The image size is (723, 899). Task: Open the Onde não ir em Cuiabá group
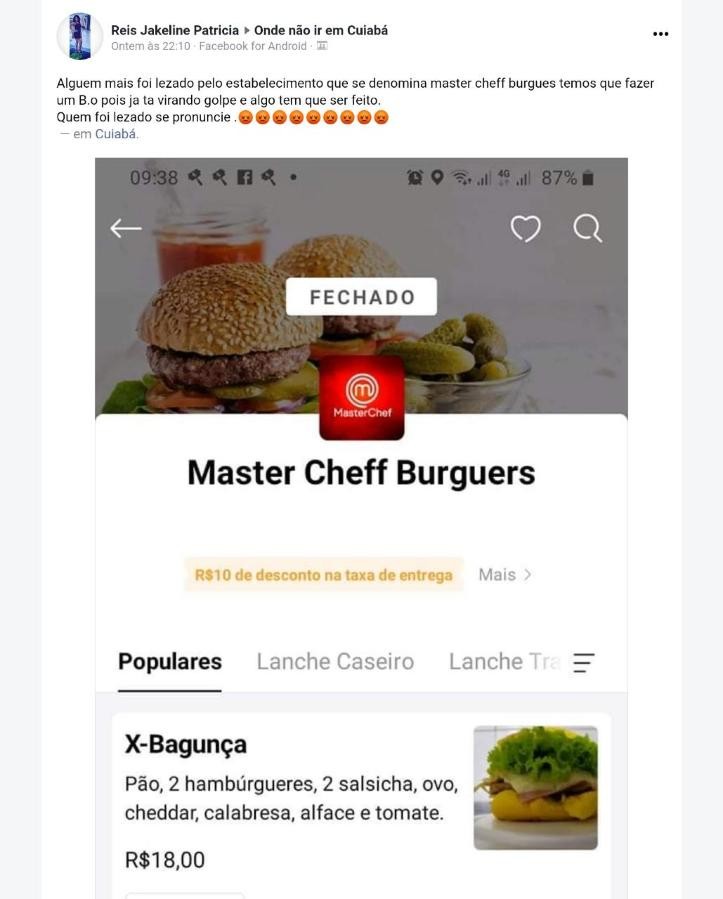[321, 30]
